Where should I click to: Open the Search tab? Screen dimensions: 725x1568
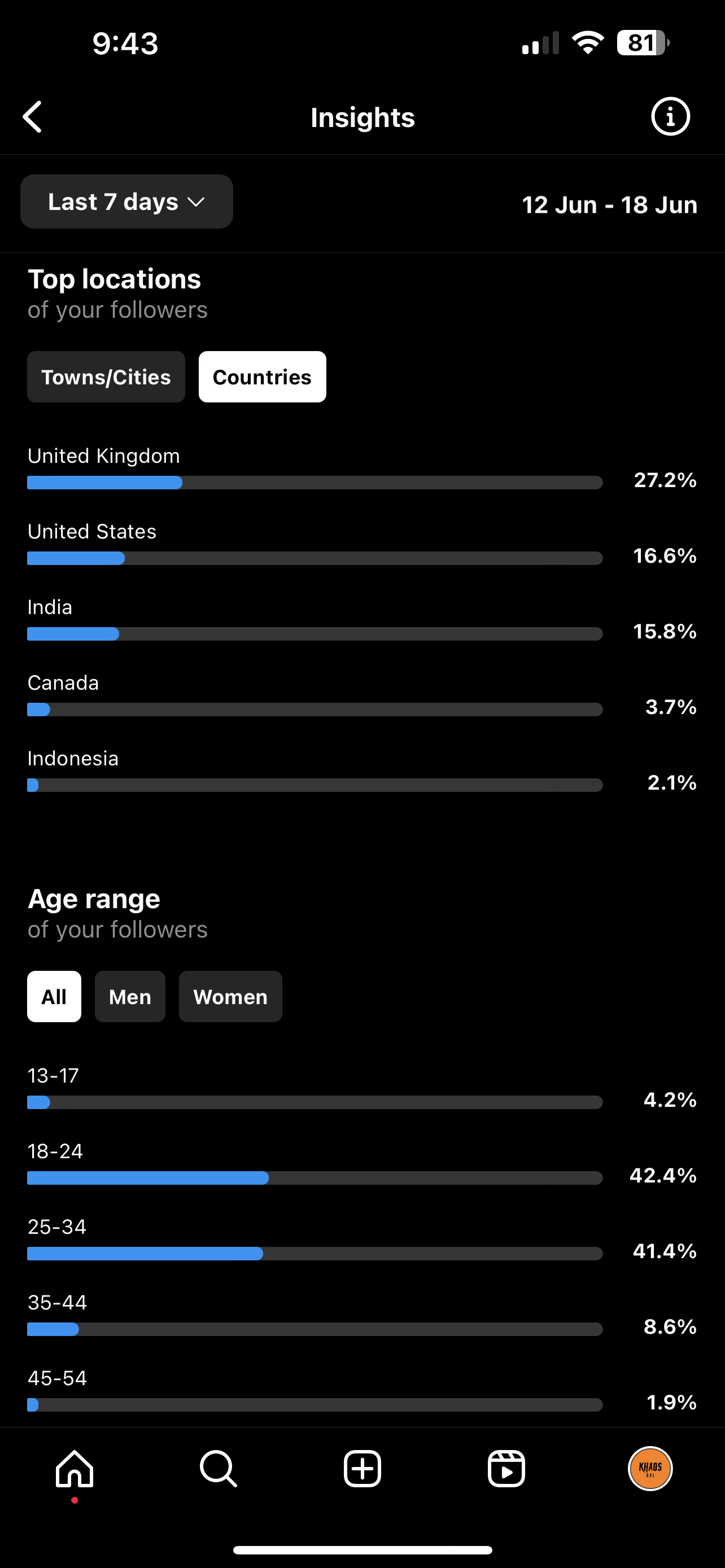point(218,1469)
